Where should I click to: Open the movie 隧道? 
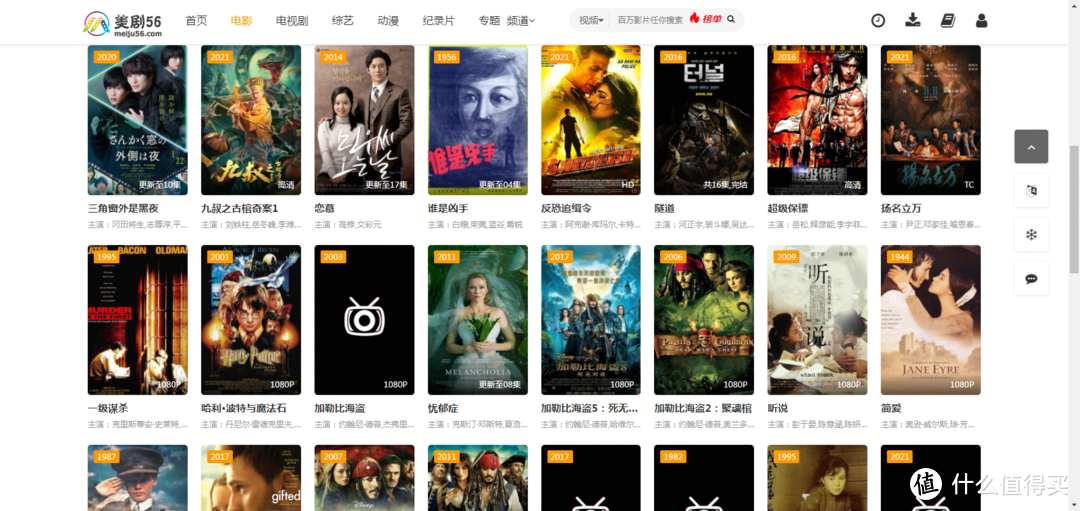coord(704,120)
